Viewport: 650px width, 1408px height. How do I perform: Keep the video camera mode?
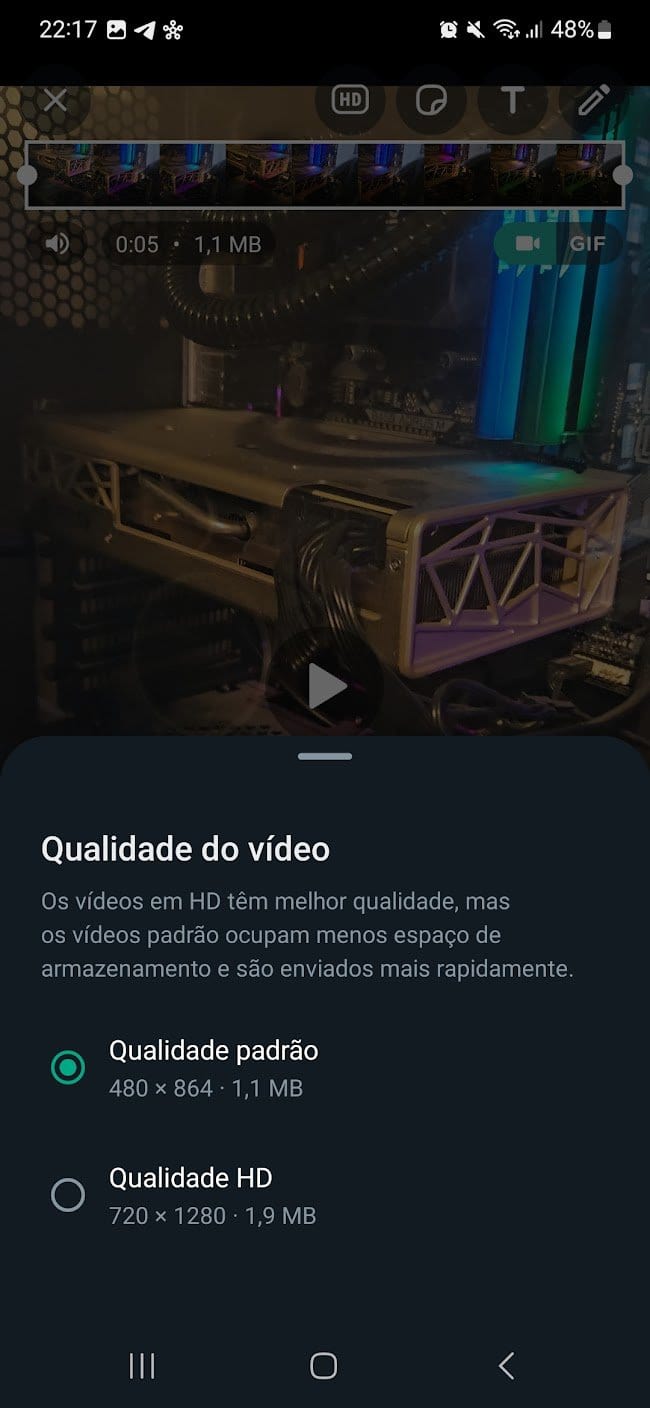527,244
